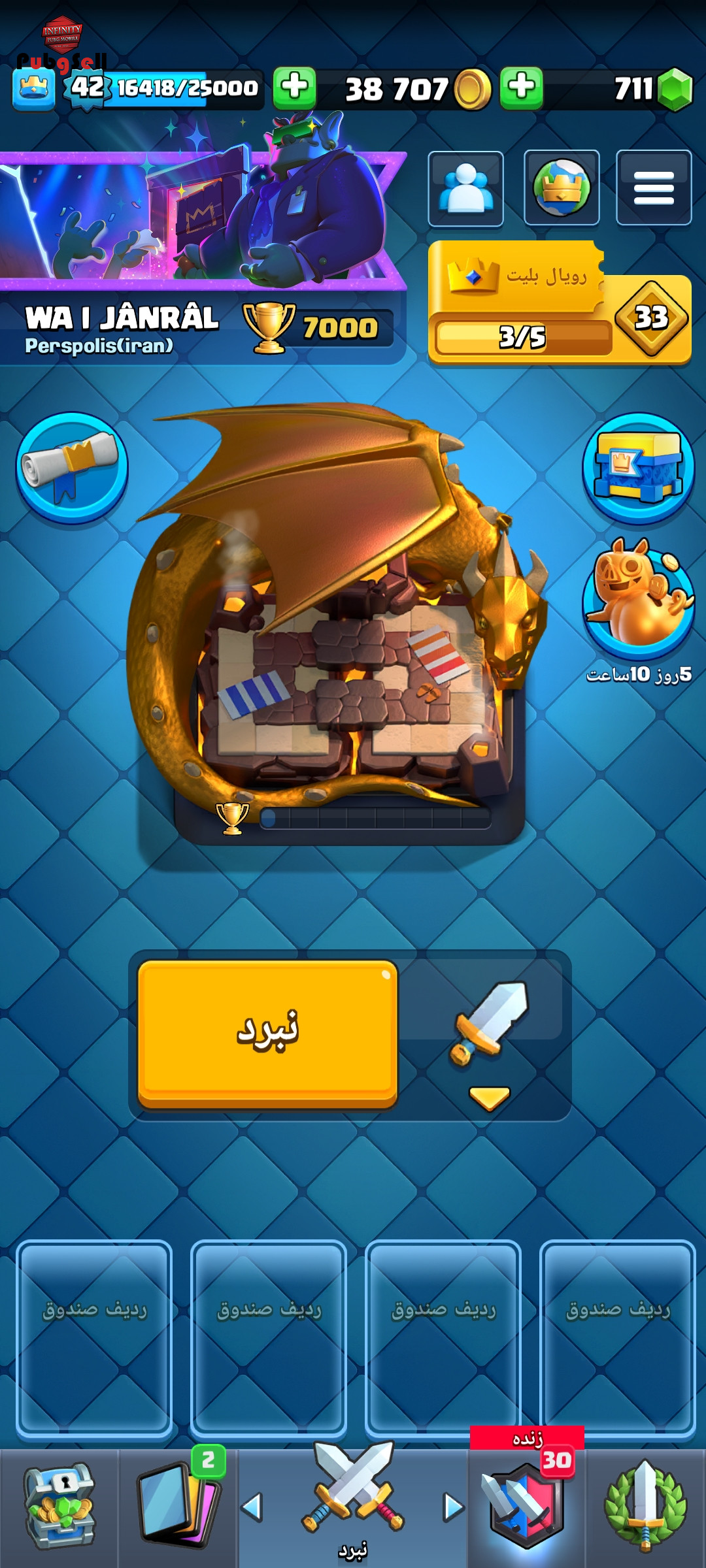Open the King level 42 profile badge
The width and height of the screenshot is (706, 1568).
pyautogui.click(x=87, y=88)
